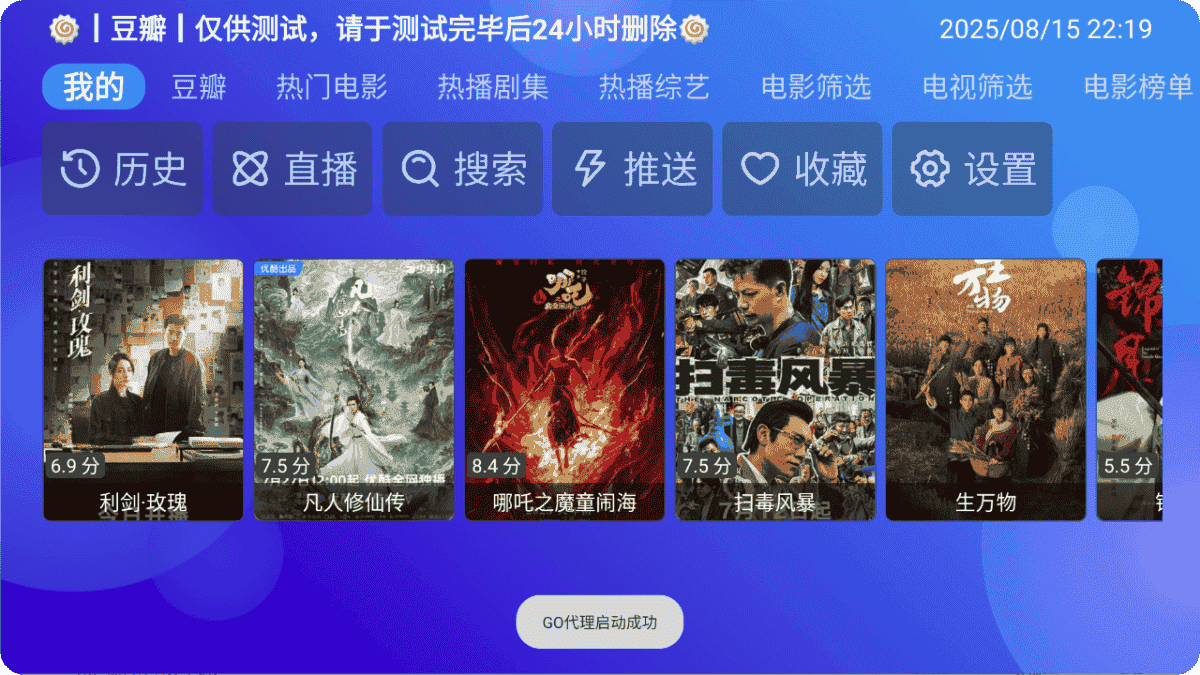
Task: Open the 凡人修仙传 card
Action: 353,390
